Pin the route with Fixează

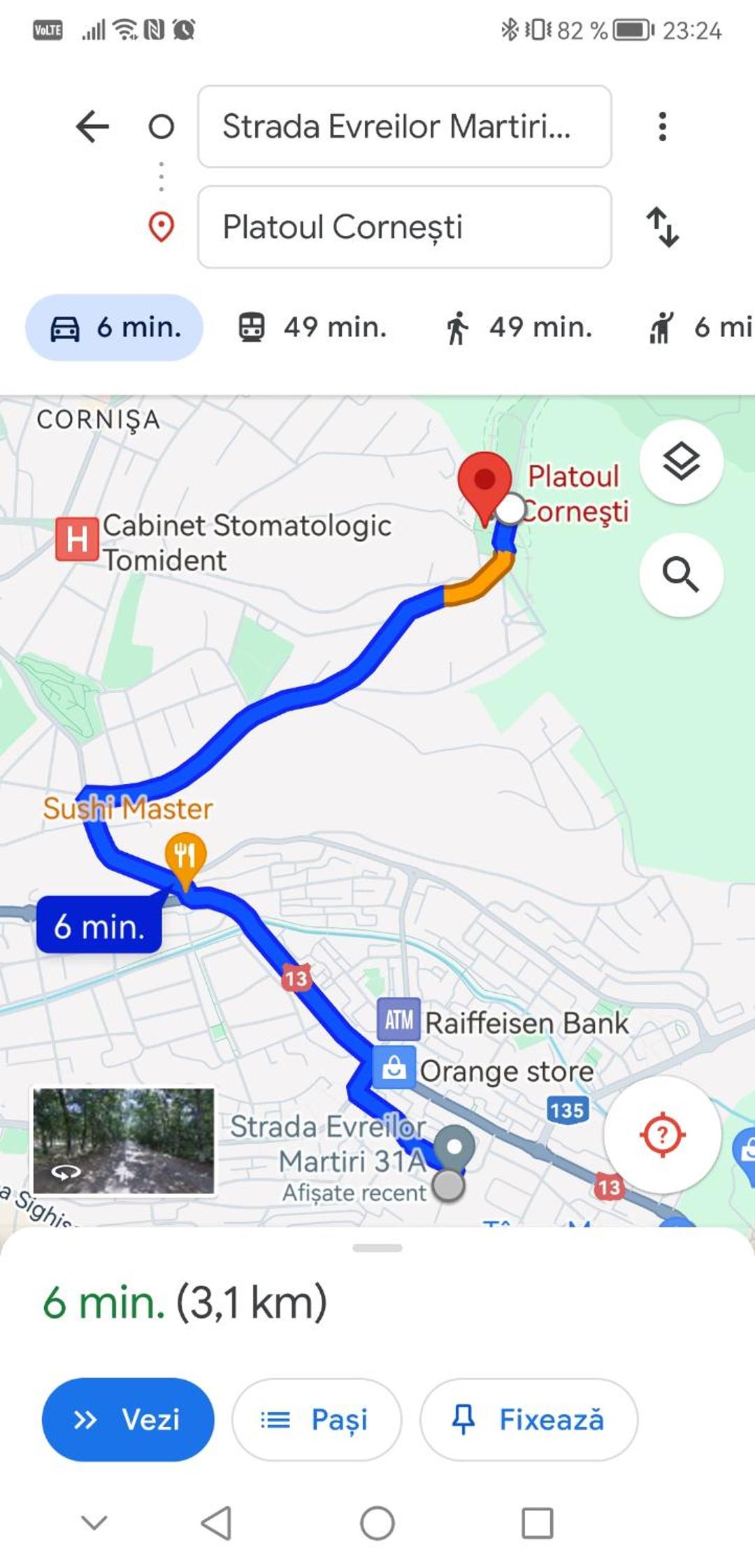tap(528, 1419)
